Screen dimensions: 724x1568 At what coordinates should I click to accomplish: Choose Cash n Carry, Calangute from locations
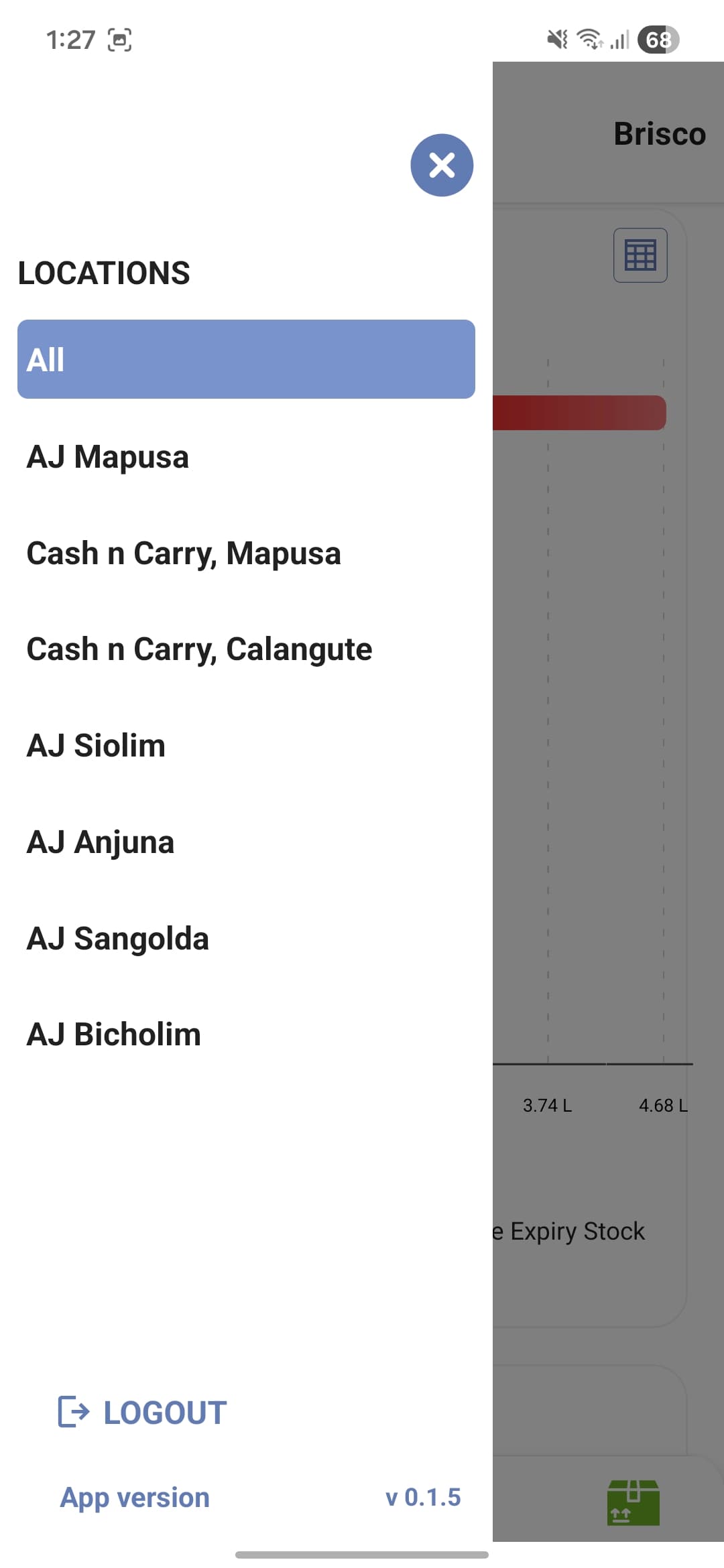199,648
